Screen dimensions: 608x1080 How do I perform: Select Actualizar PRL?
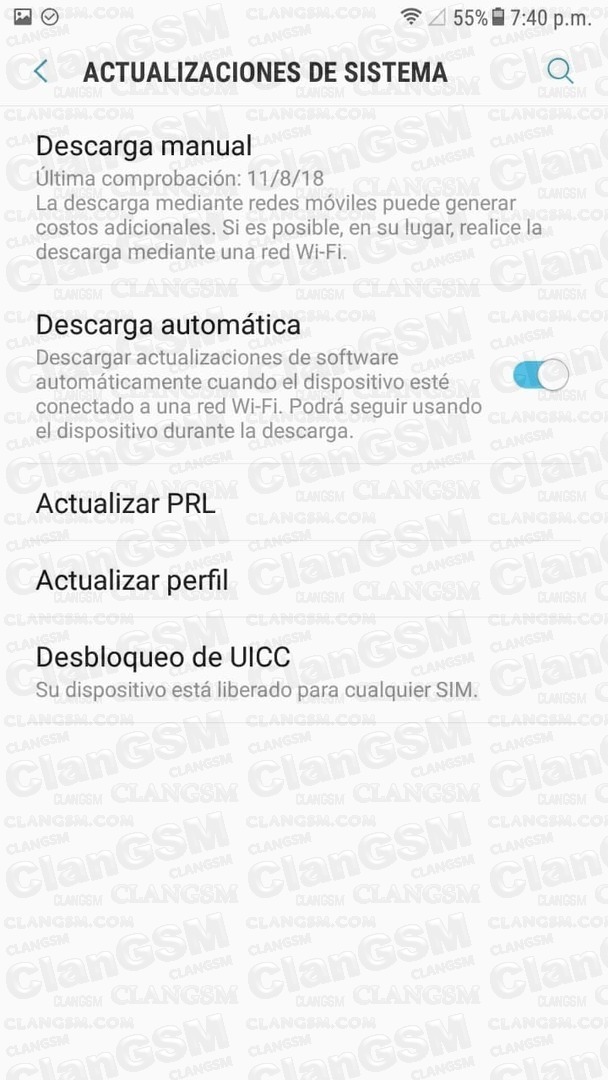click(x=304, y=503)
